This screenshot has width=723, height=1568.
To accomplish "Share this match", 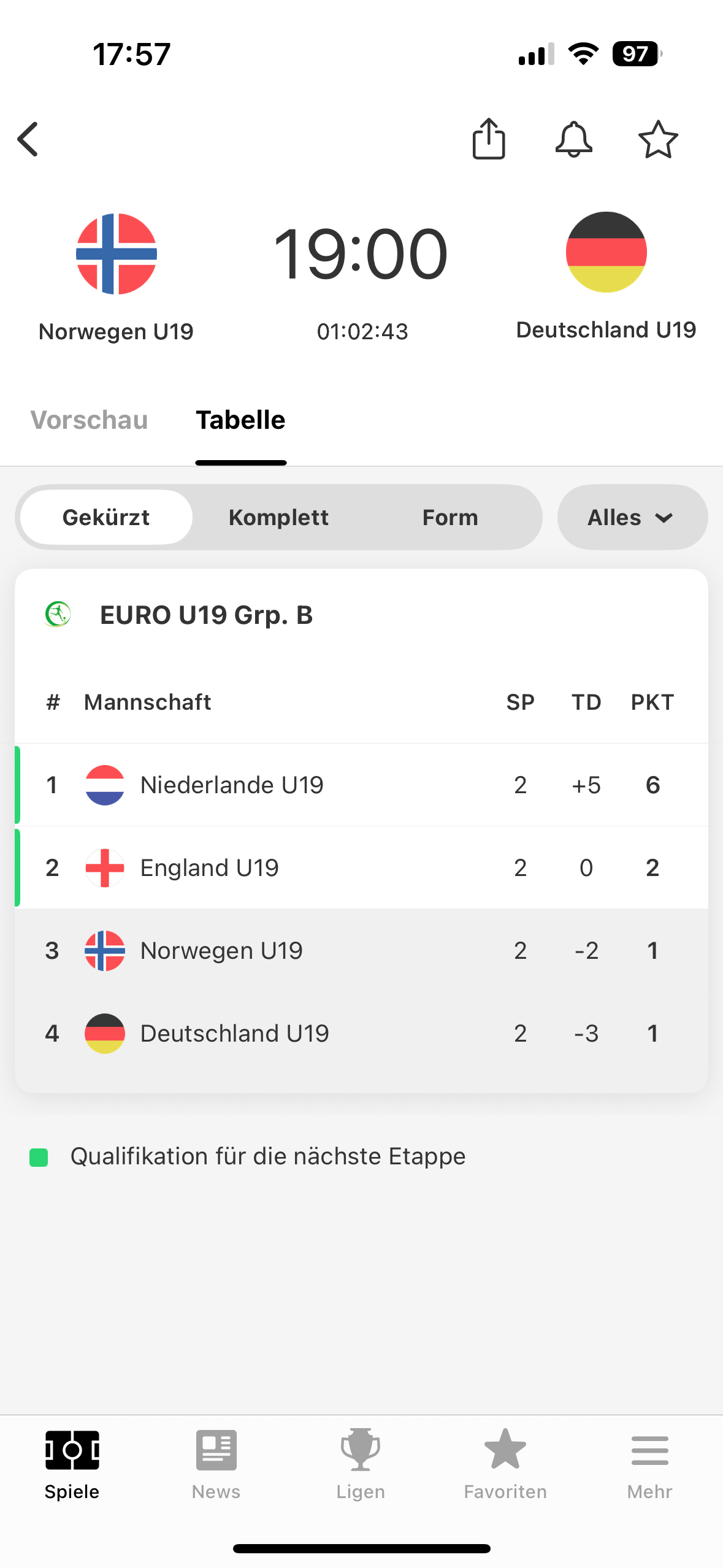I will (x=489, y=138).
